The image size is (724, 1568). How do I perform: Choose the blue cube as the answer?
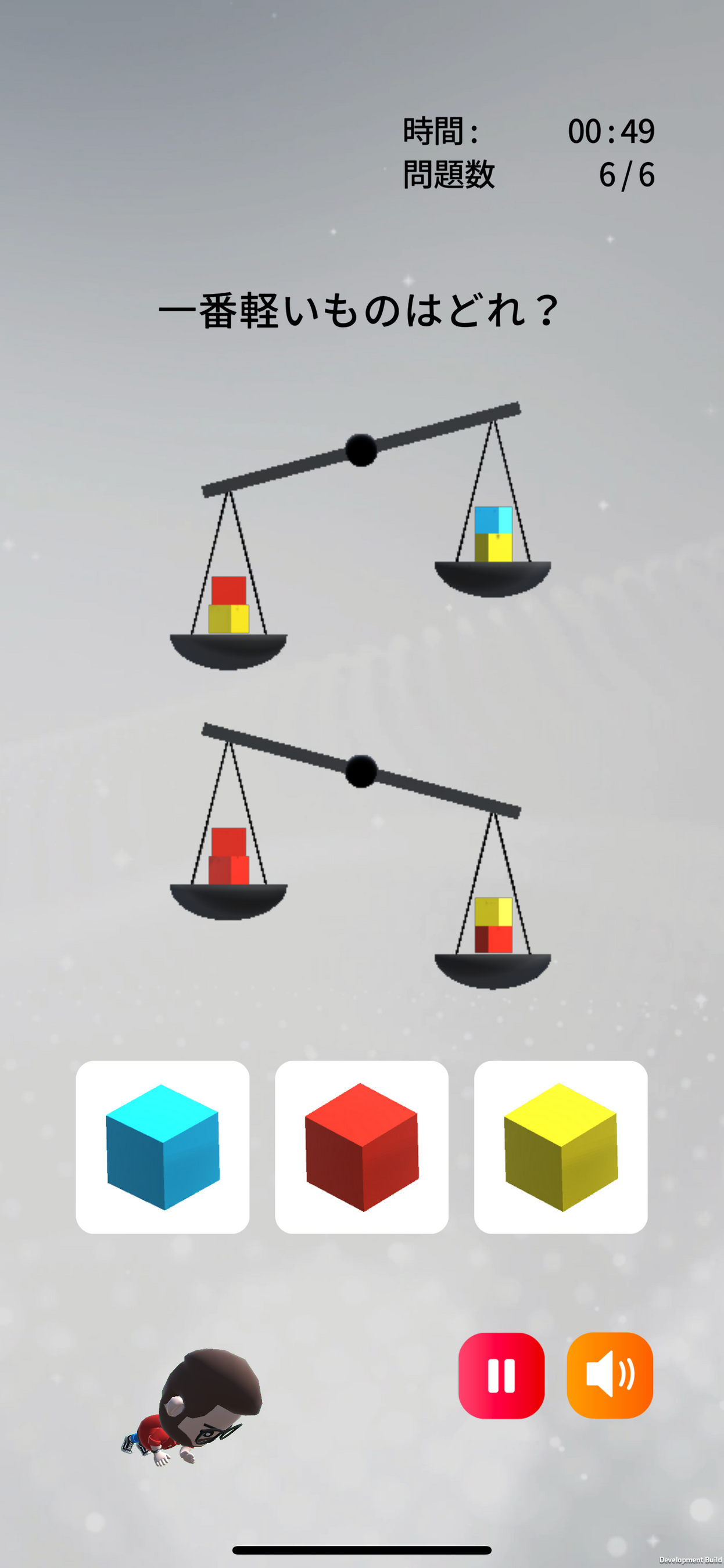tap(162, 1147)
